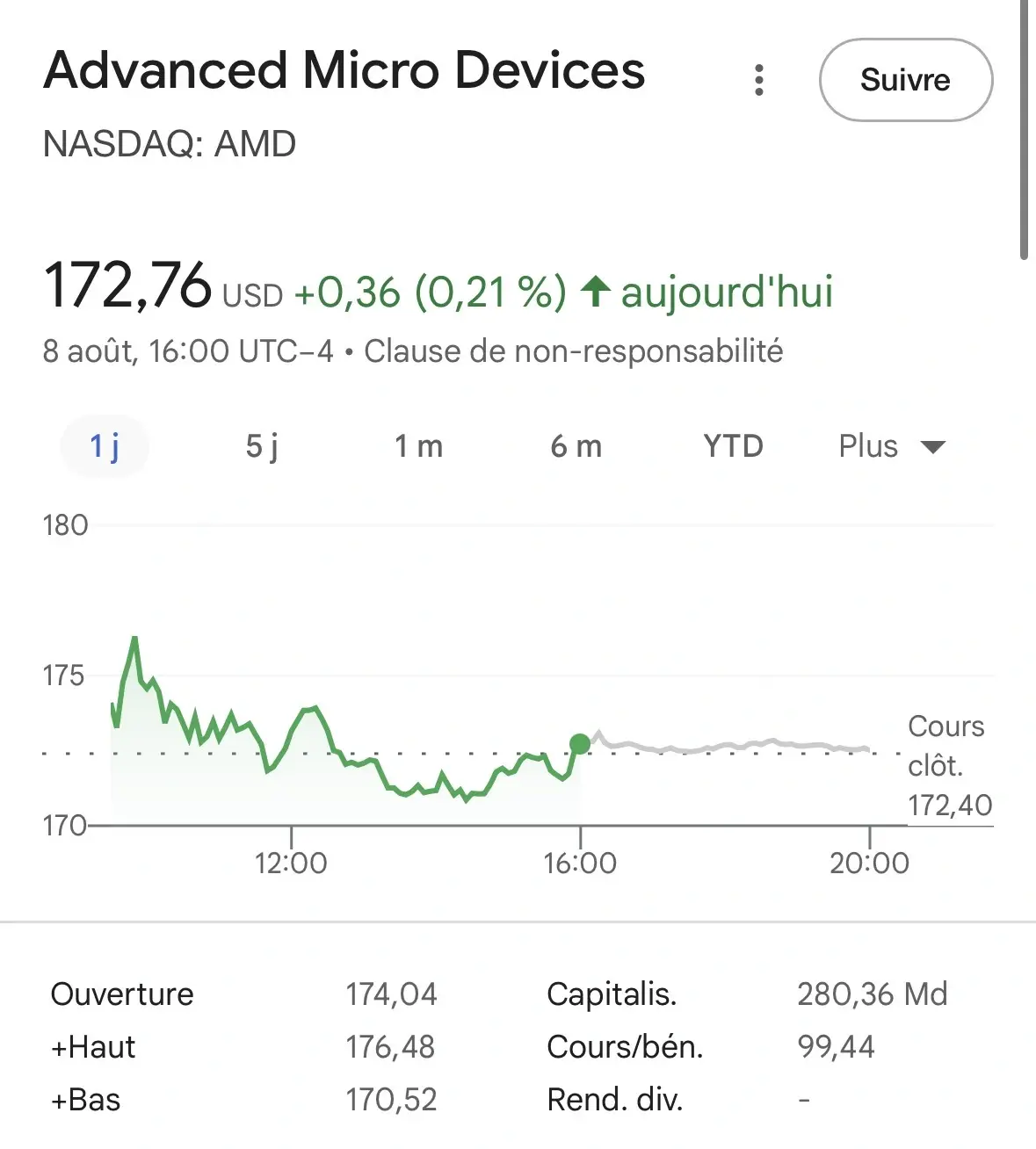Click the Ouverture value 174,04
1036x1149 pixels.
point(392,994)
